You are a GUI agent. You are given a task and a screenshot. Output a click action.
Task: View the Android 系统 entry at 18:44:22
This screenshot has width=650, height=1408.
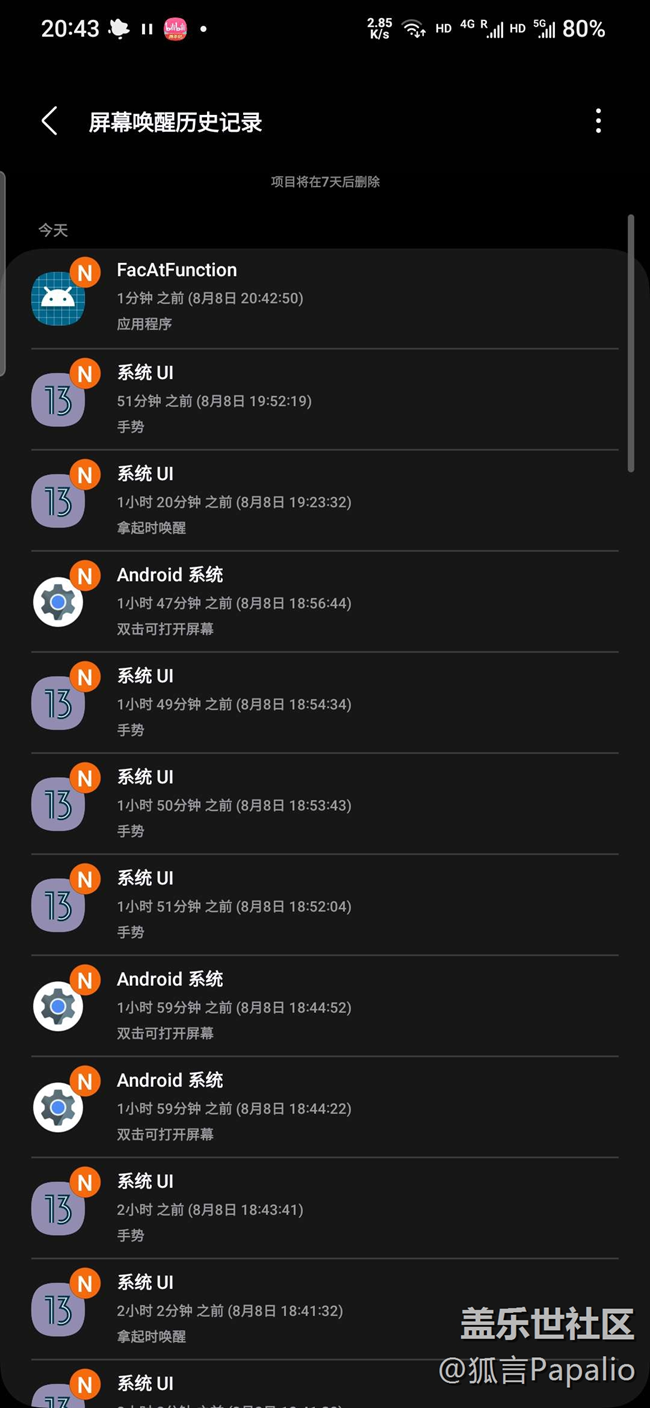click(x=324, y=1106)
